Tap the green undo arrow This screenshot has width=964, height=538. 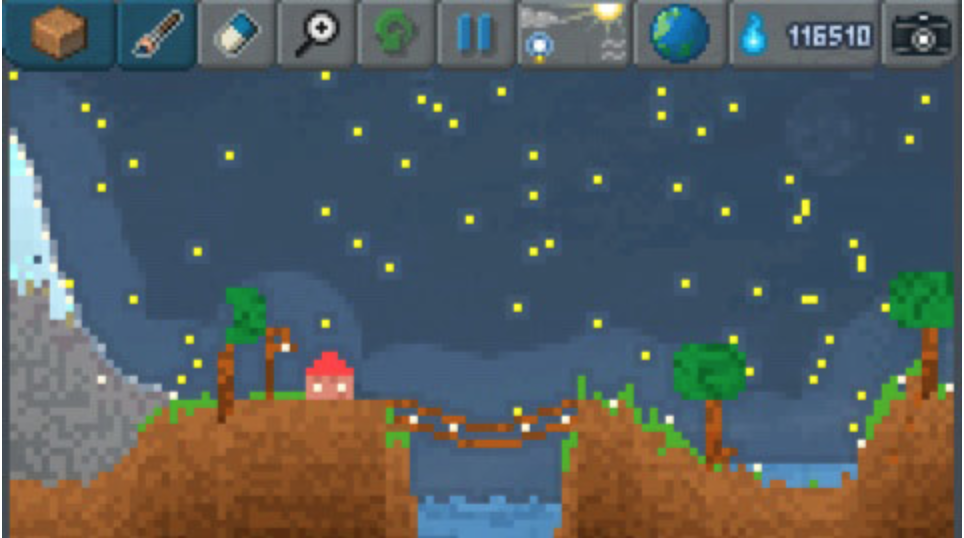pos(396,33)
